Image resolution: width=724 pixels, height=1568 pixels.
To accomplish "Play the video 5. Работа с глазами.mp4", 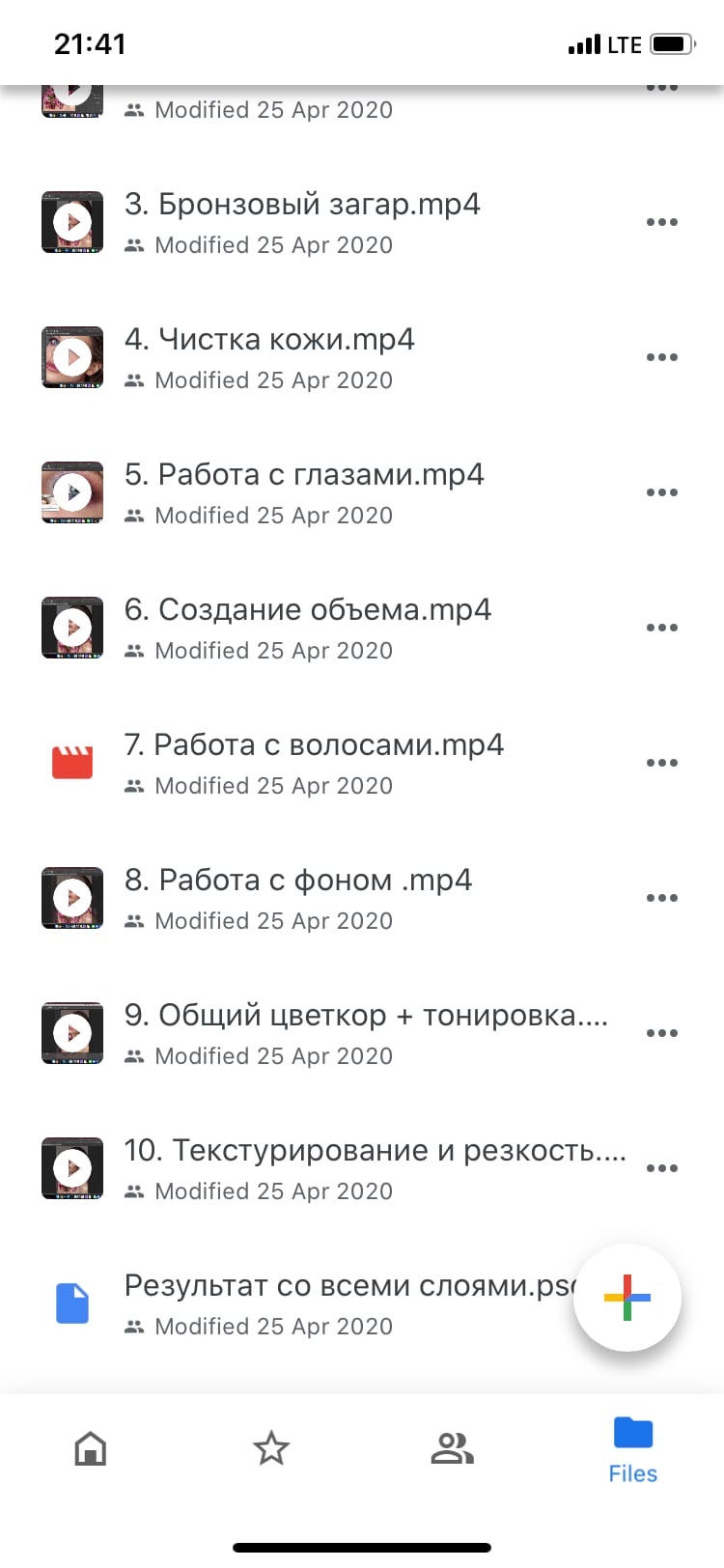I will 72,492.
